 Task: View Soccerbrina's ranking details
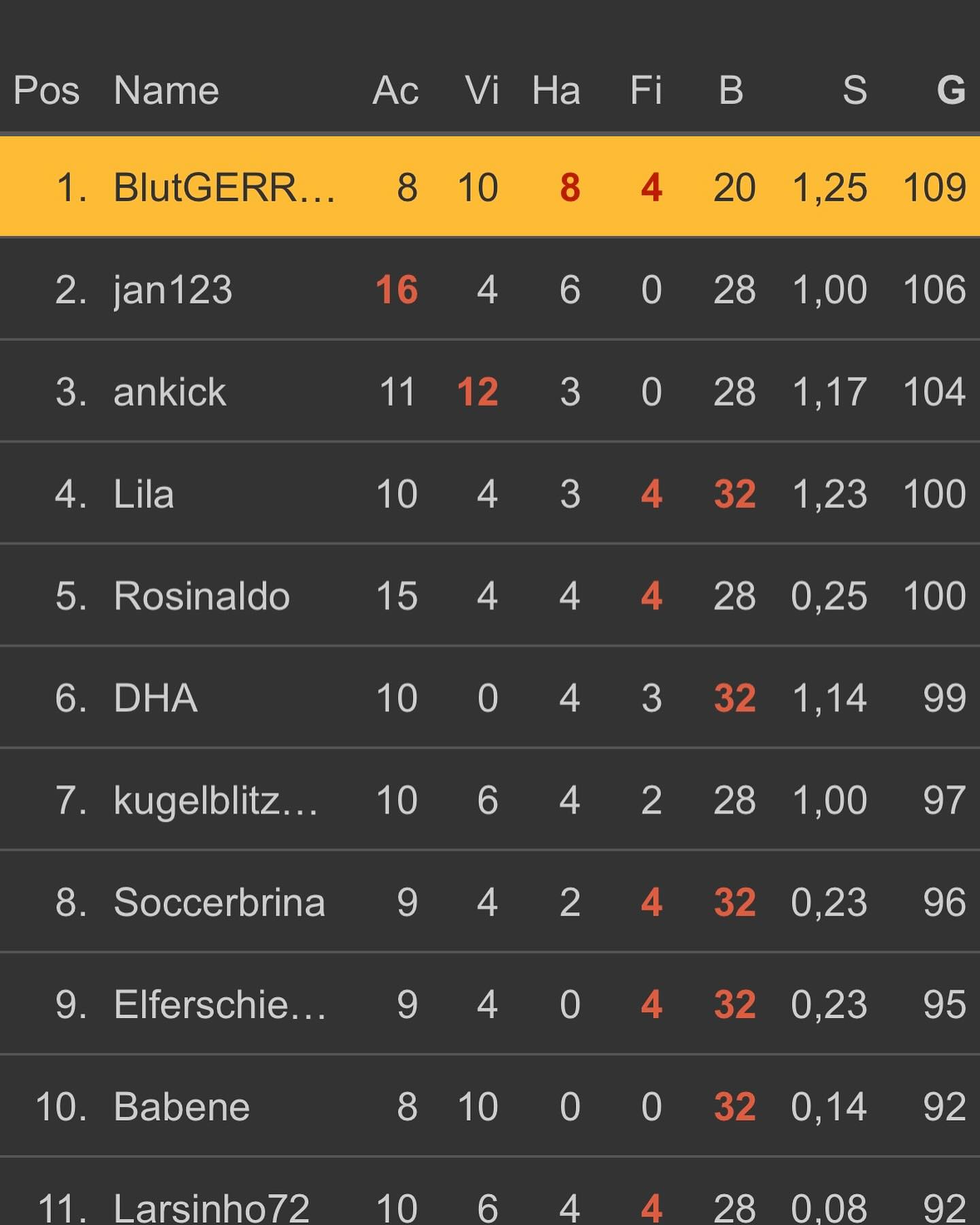(x=219, y=902)
